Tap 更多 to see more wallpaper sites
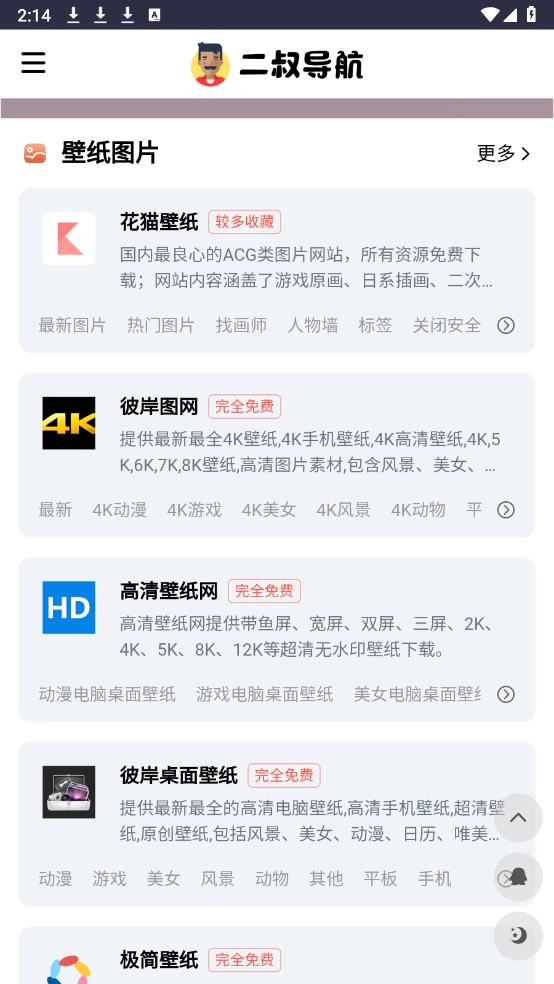Screen dimensions: 554x984 503,153
